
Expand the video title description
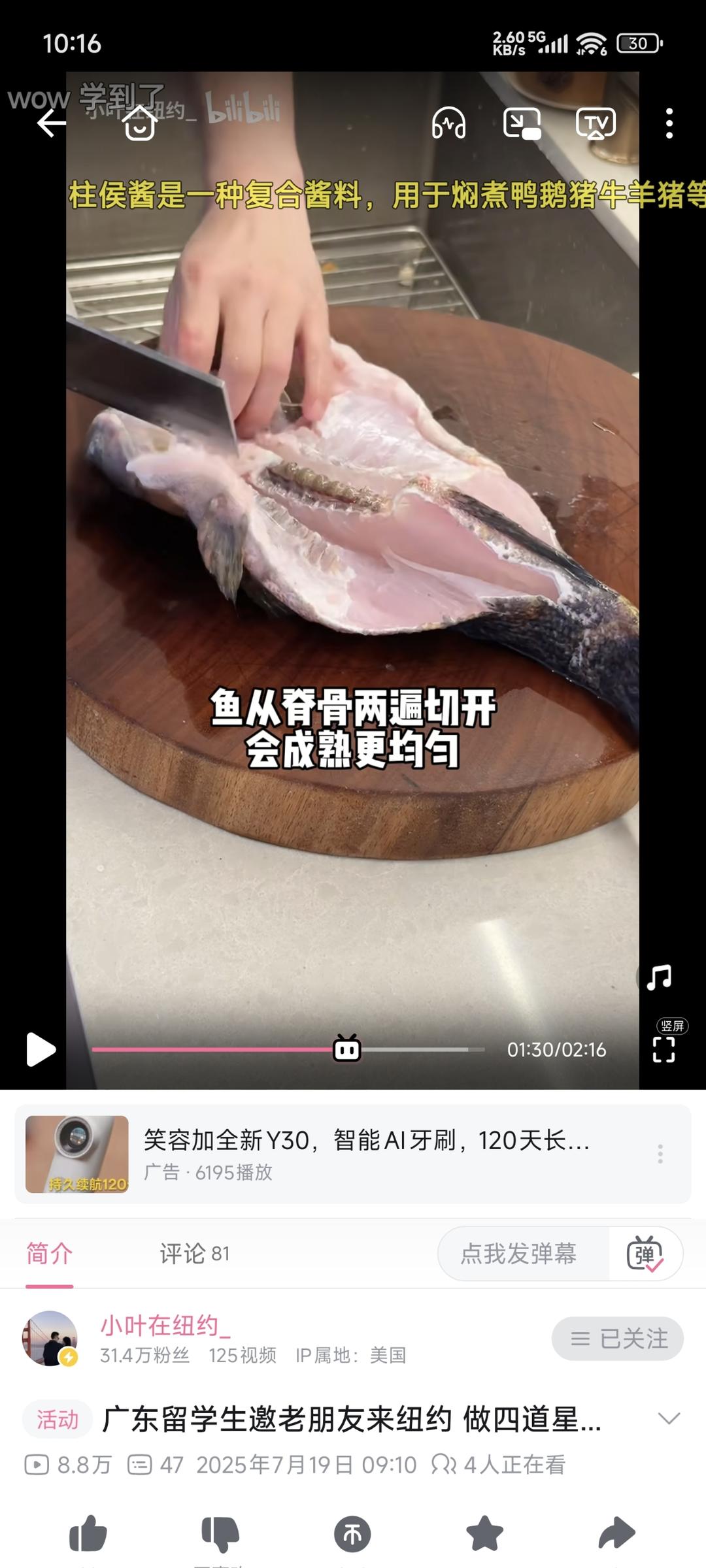click(x=669, y=1418)
